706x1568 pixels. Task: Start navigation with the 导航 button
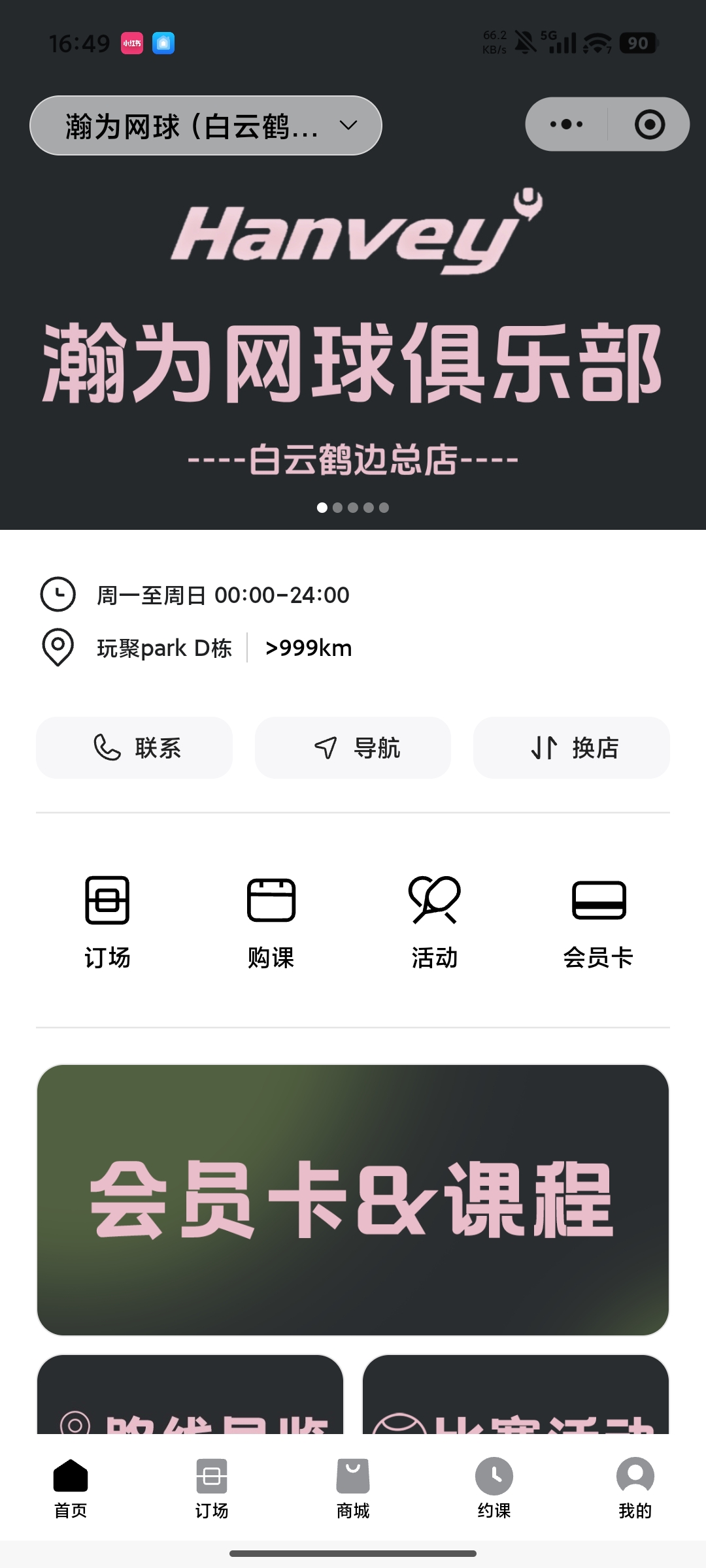352,748
